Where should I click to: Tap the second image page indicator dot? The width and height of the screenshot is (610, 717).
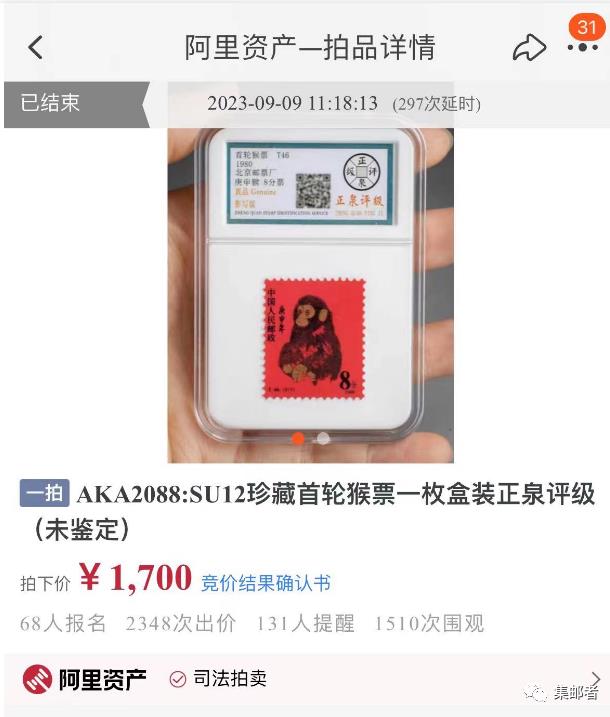pyautogui.click(x=323, y=438)
